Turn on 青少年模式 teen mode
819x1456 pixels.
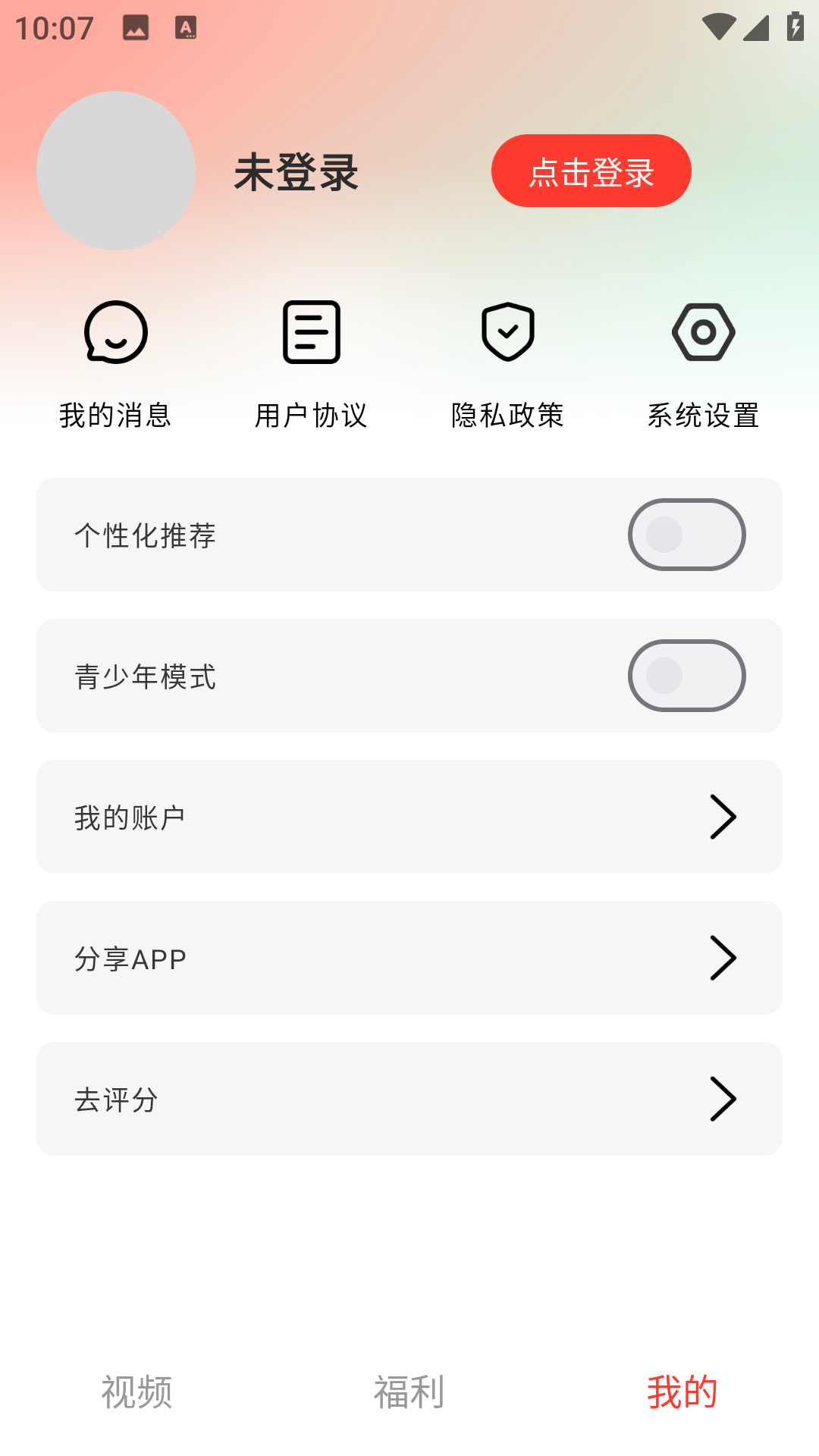pyautogui.click(x=686, y=675)
